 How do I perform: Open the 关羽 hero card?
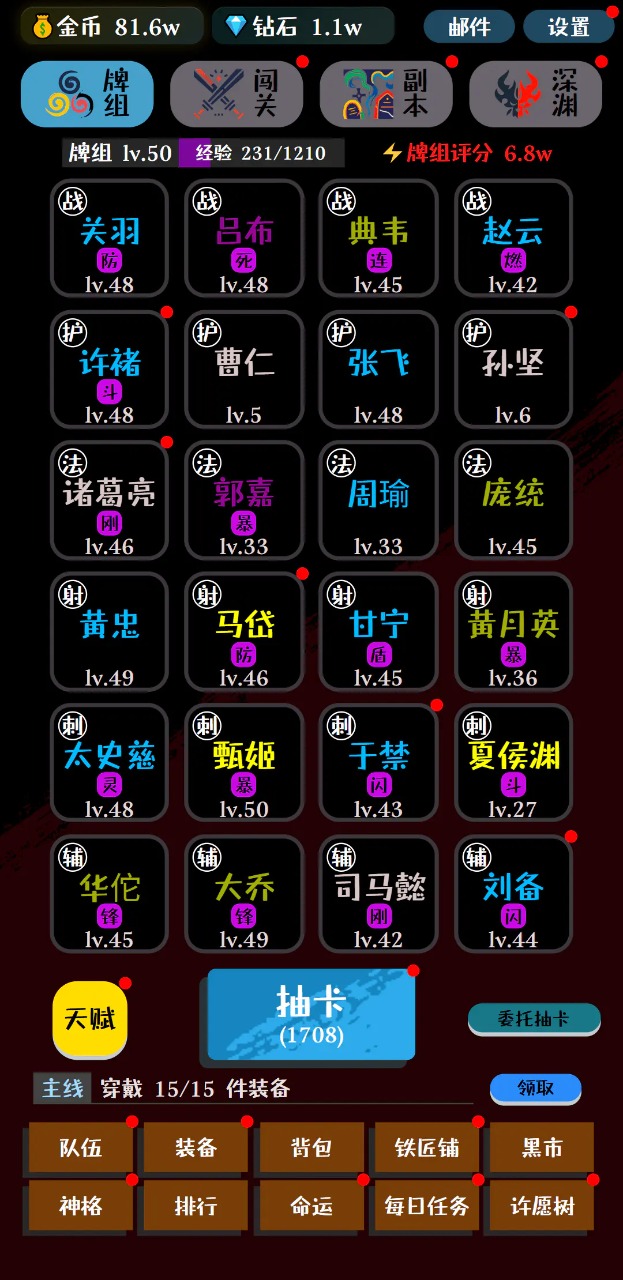coord(109,238)
